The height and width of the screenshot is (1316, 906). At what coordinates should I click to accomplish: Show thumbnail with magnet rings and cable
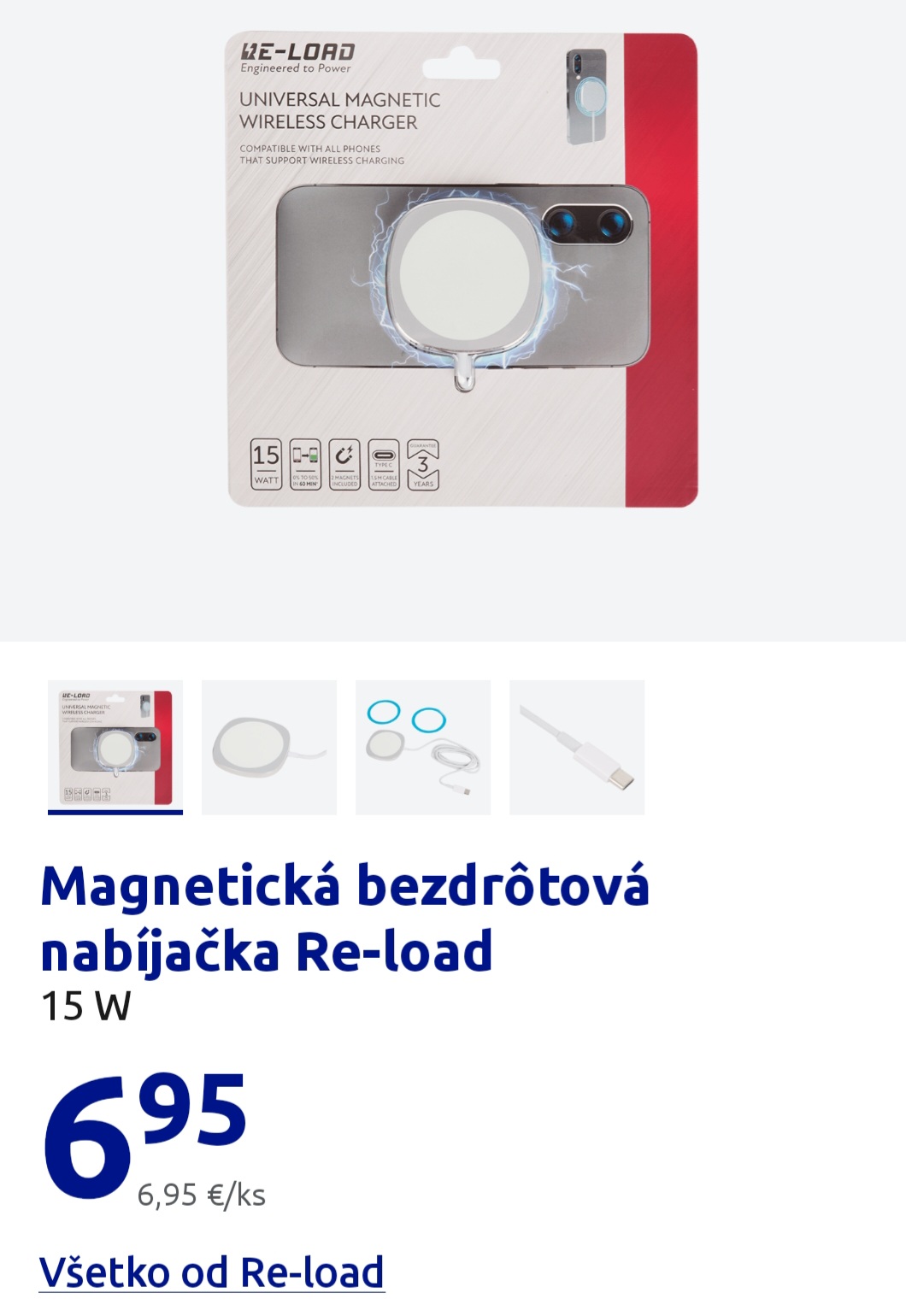point(423,747)
